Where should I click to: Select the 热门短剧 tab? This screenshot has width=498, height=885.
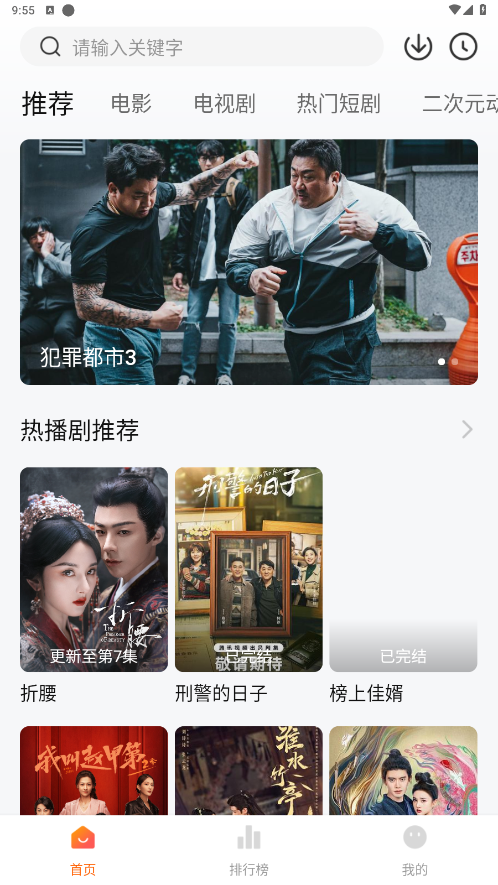coord(338,104)
